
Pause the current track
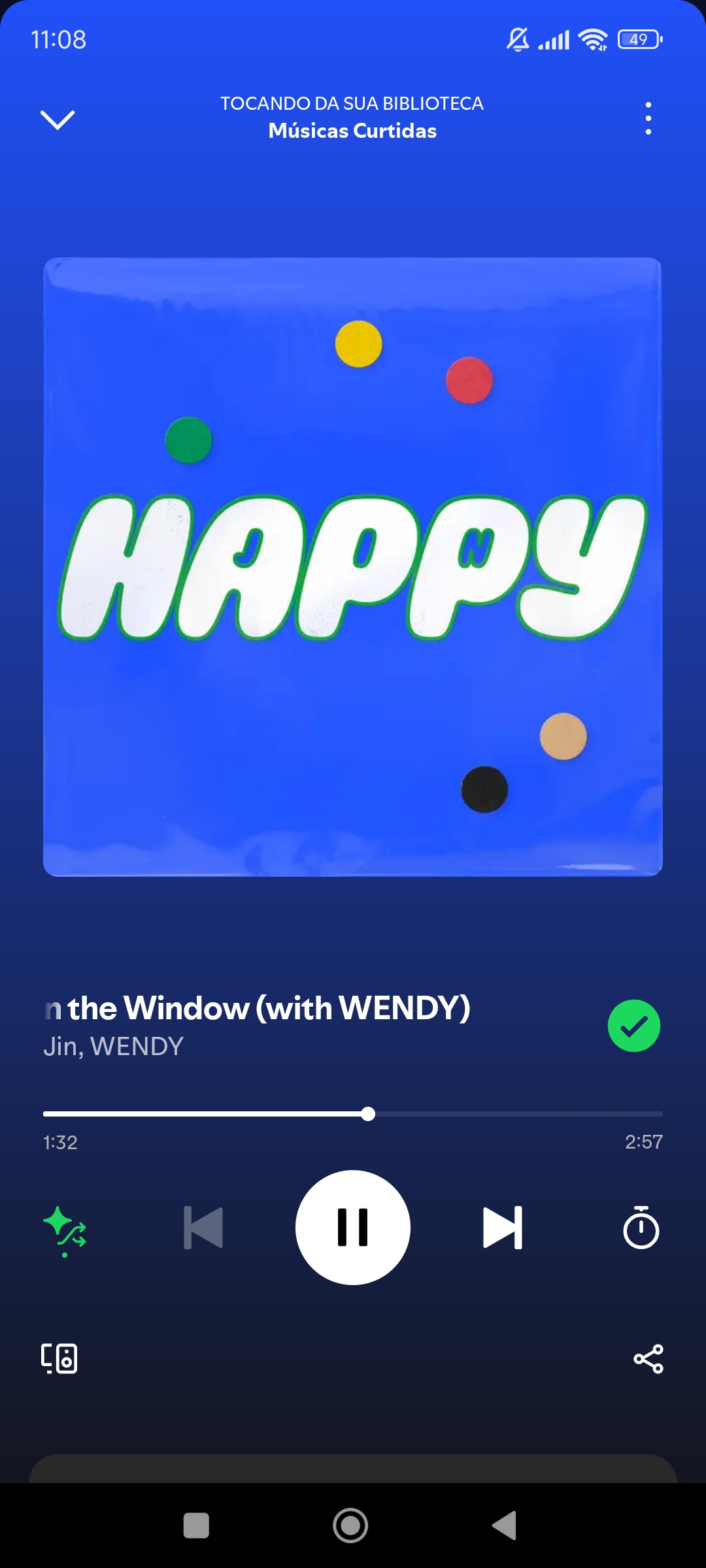[353, 1228]
